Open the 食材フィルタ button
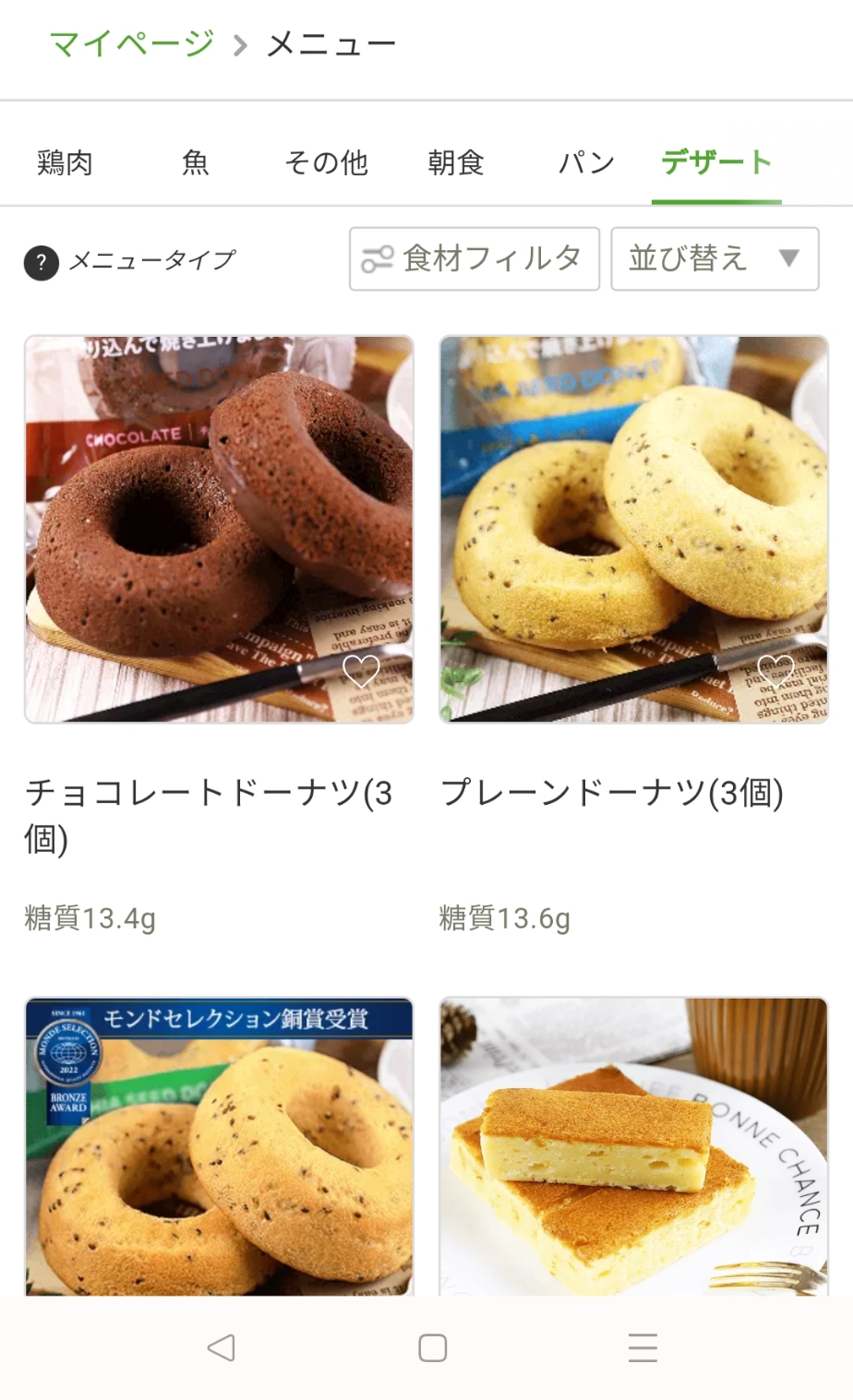 pyautogui.click(x=475, y=258)
